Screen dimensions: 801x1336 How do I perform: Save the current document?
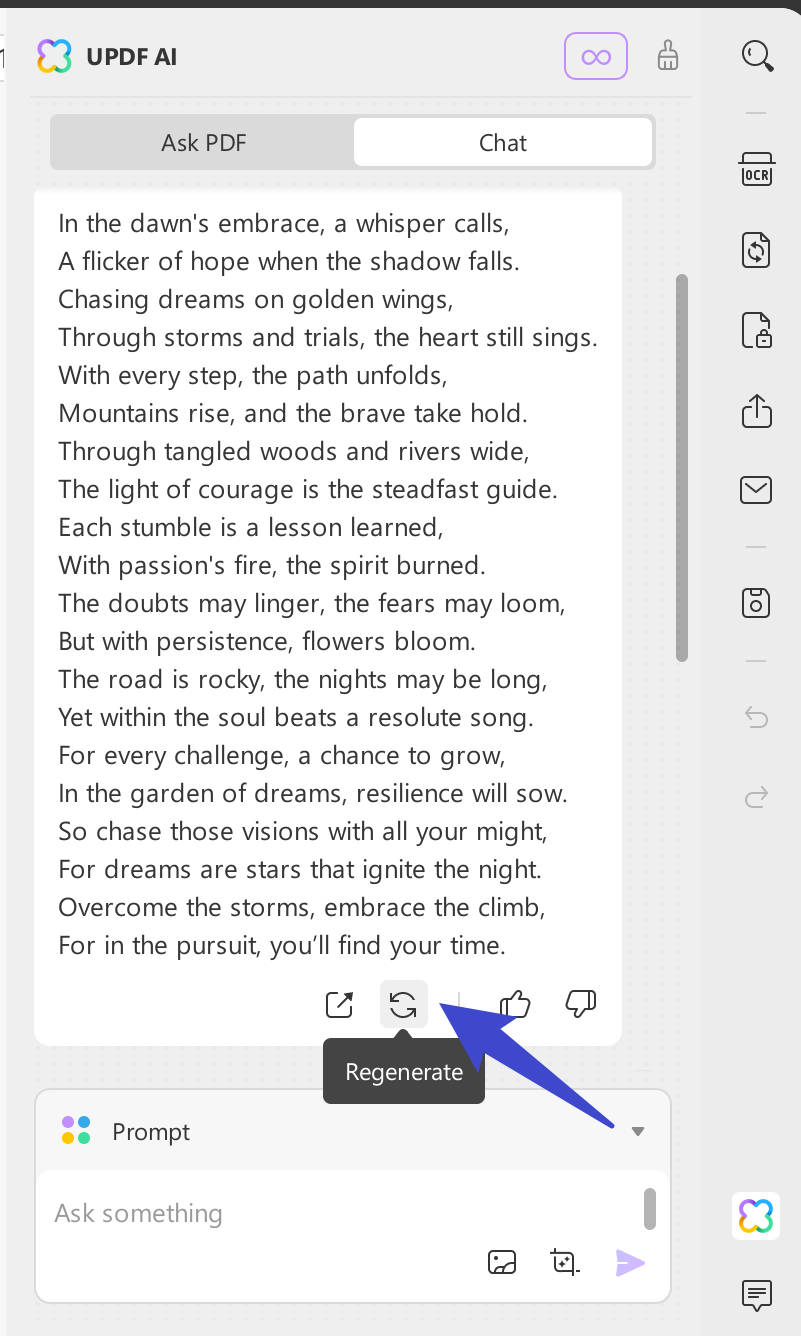point(756,602)
